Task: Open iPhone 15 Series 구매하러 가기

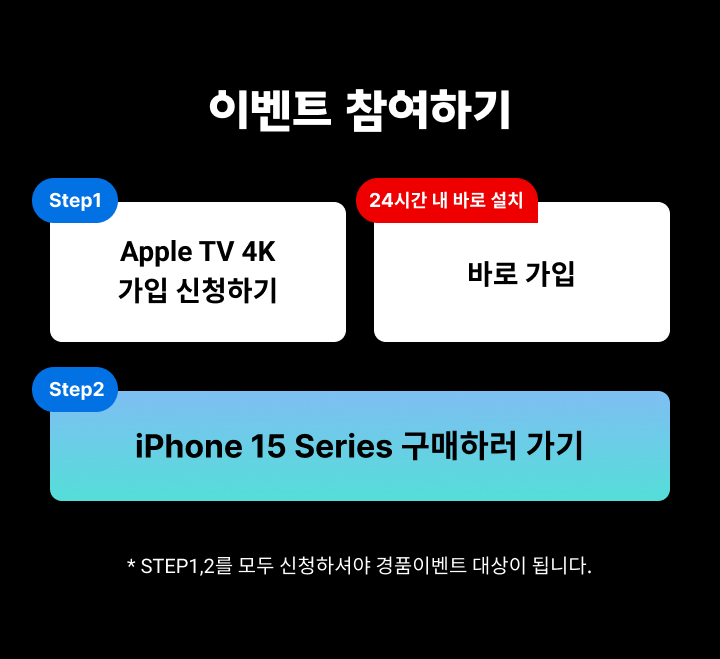Action: click(359, 446)
